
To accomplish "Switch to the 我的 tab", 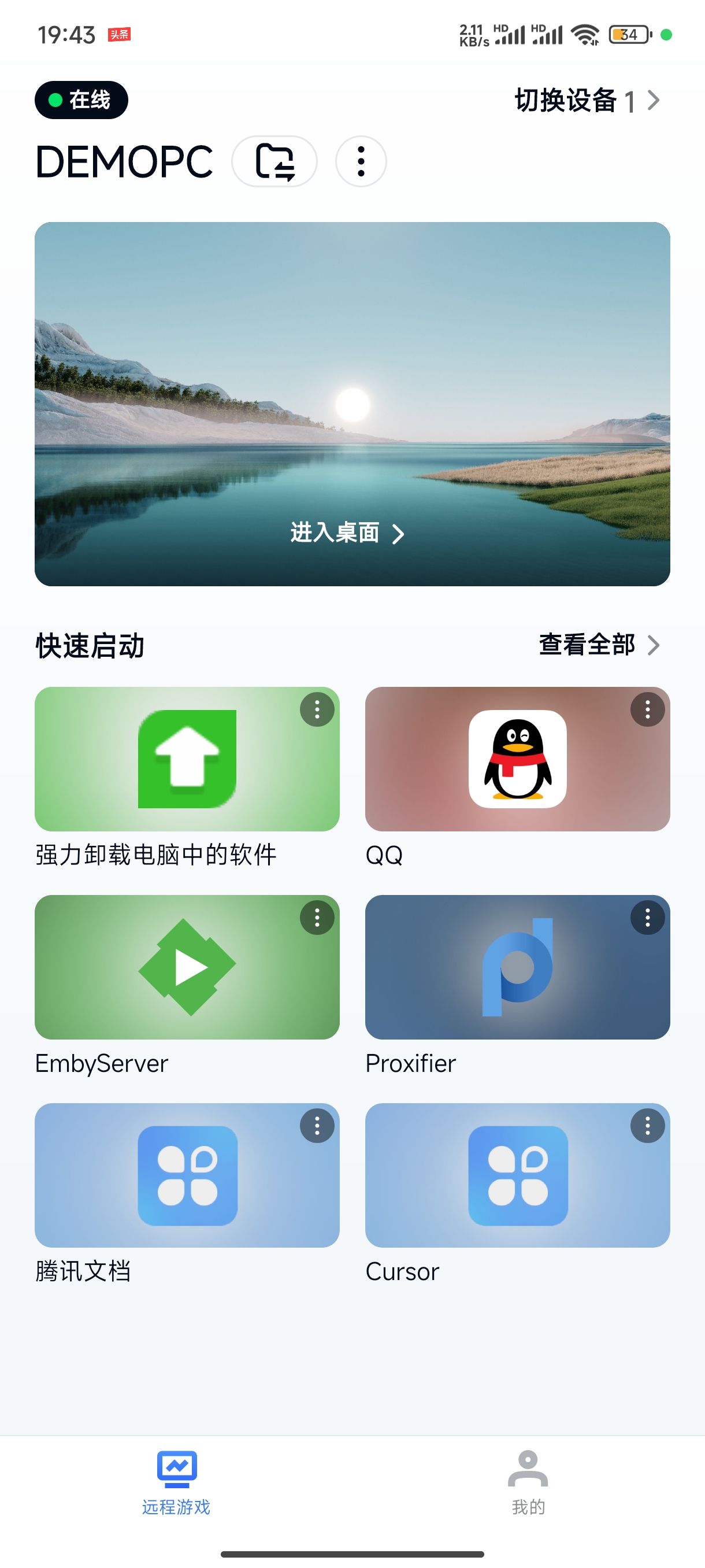I will pos(528,1482).
